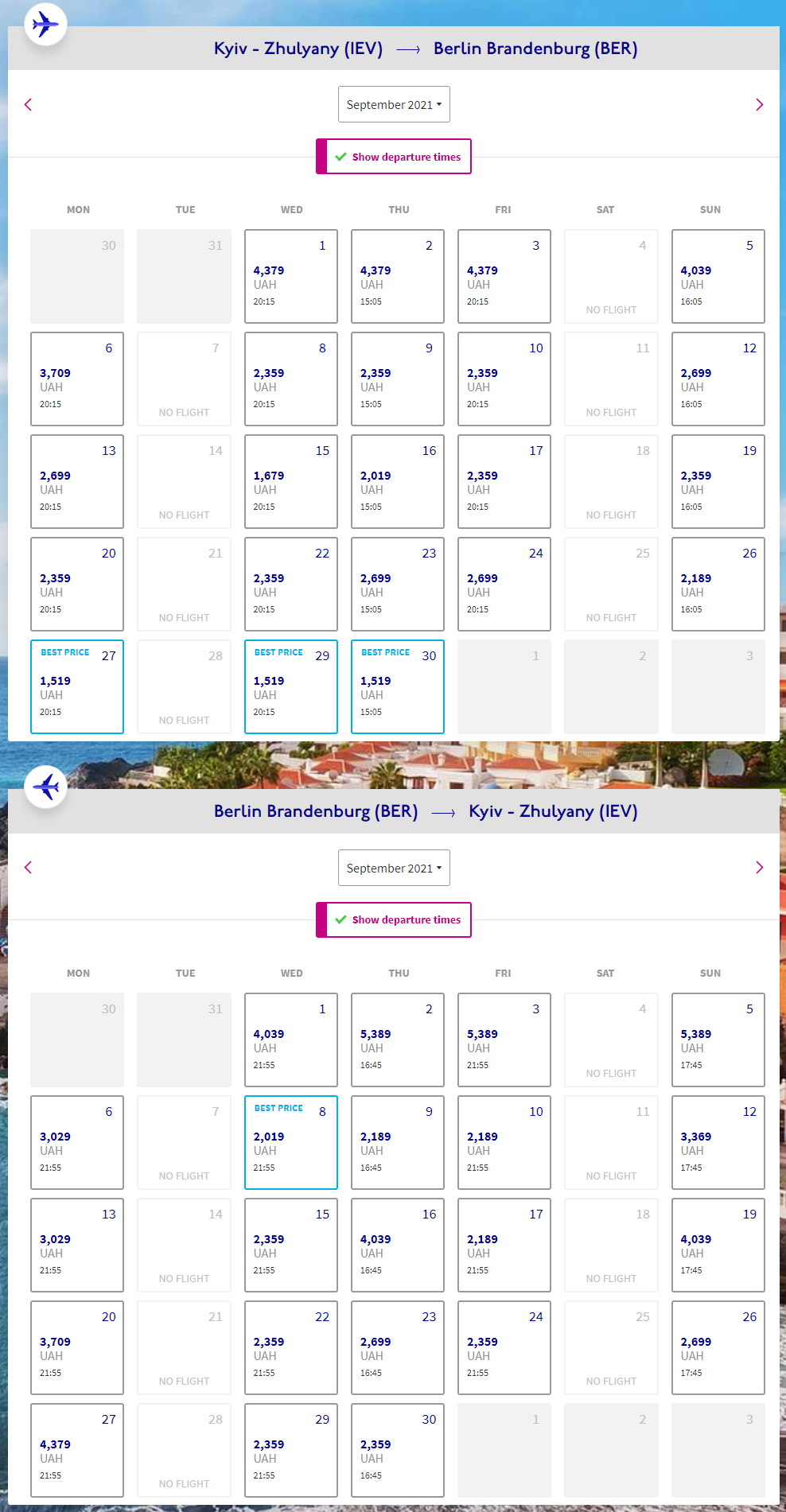The image size is (786, 1512).
Task: Select outbound September 5 fare 4,039 UAH
Action: point(718,276)
